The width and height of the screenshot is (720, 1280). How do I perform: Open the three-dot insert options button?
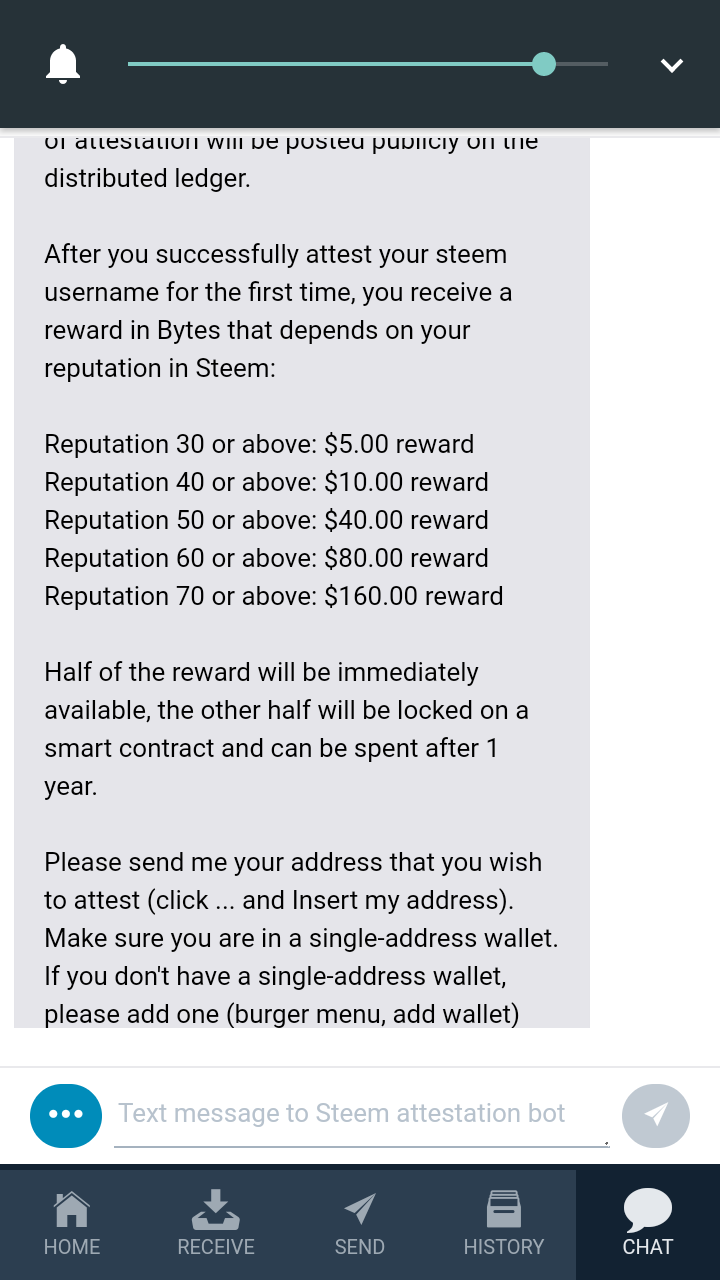point(66,1115)
